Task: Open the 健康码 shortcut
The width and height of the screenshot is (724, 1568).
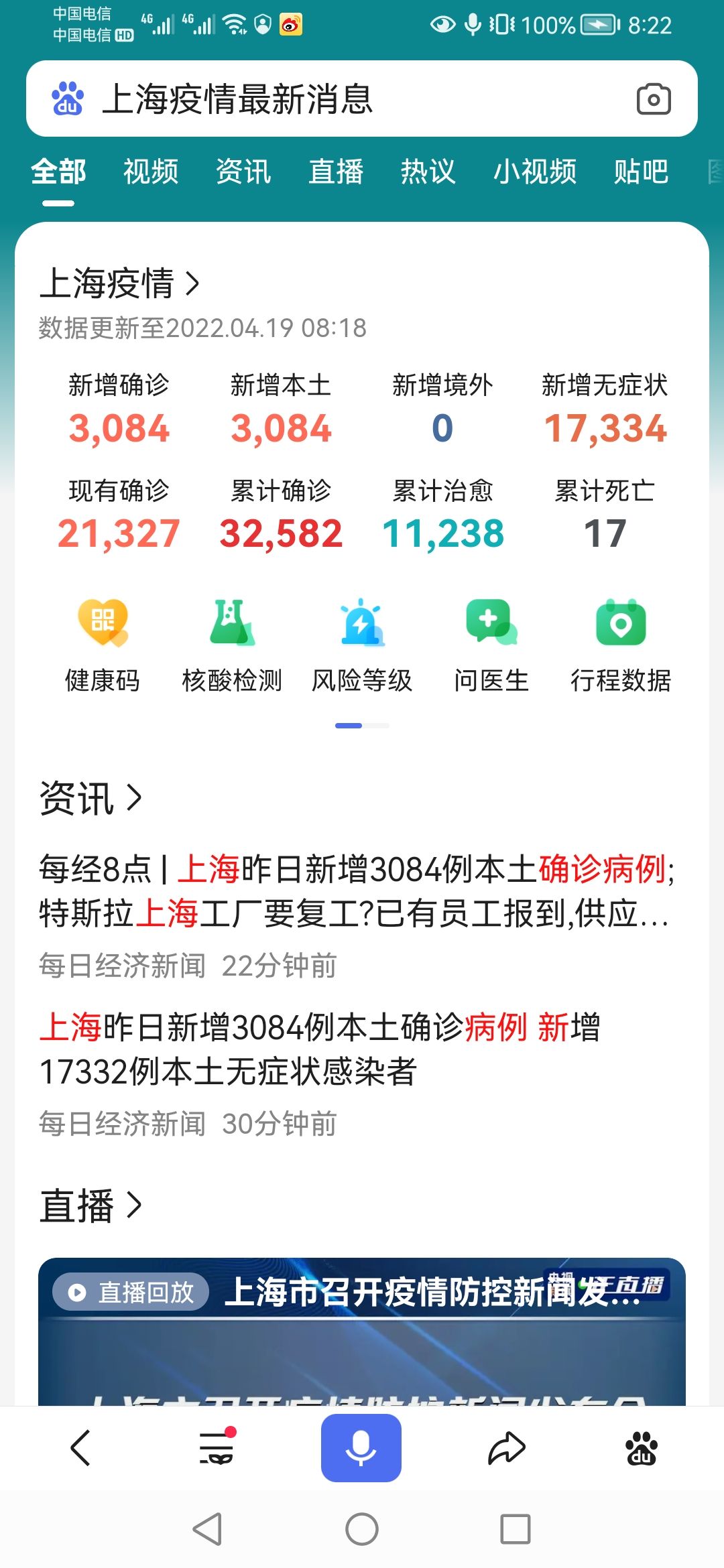Action: pos(103,645)
